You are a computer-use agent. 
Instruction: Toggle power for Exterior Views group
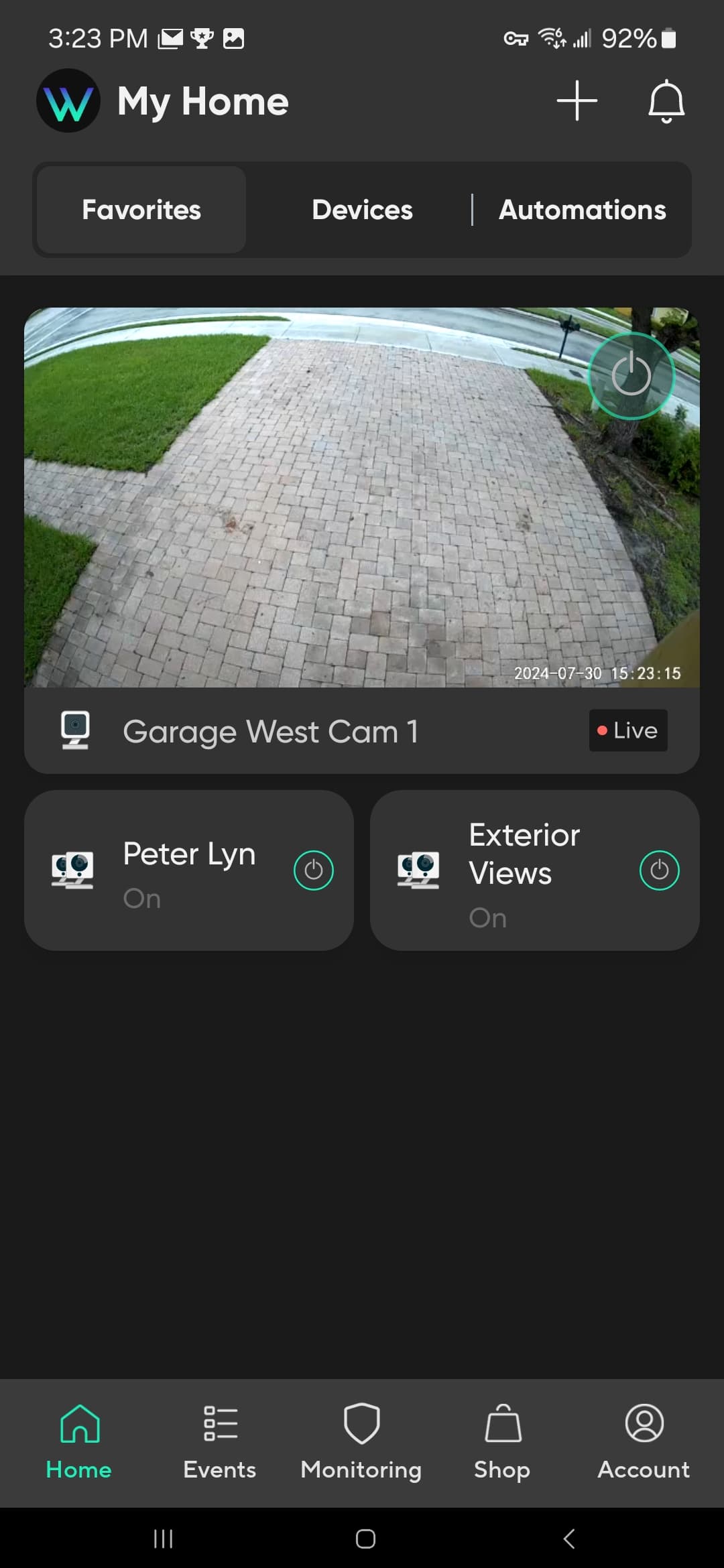[659, 870]
